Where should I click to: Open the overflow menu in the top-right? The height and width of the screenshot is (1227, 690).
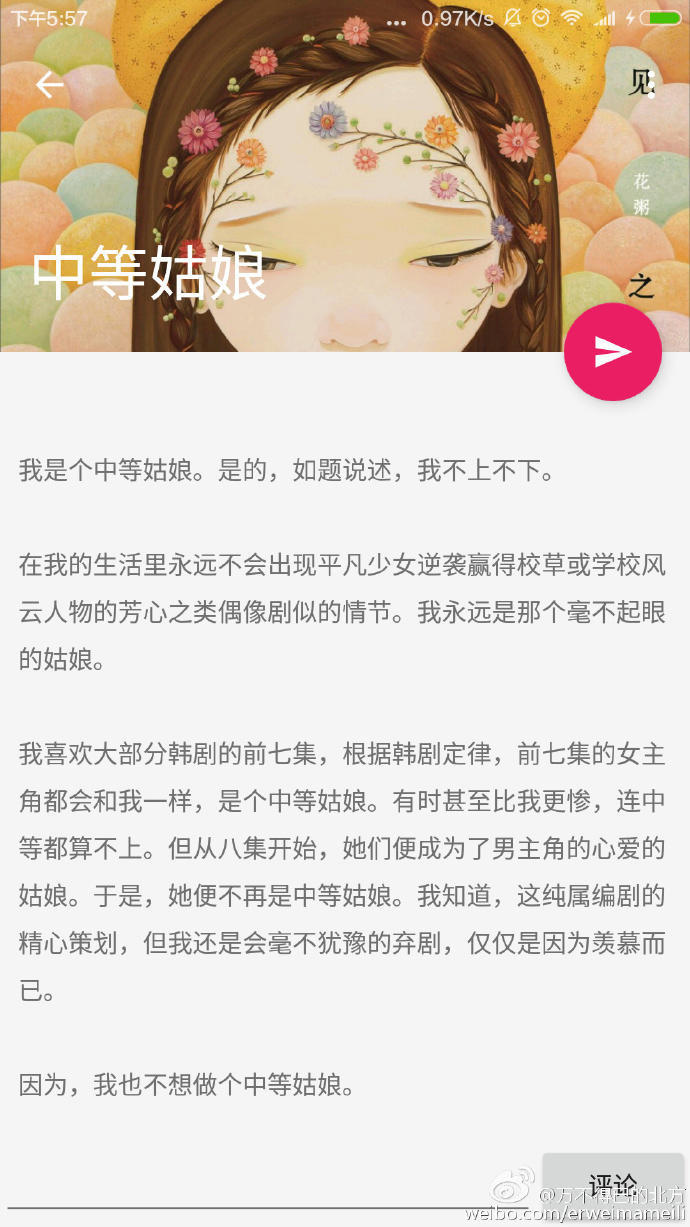(651, 85)
